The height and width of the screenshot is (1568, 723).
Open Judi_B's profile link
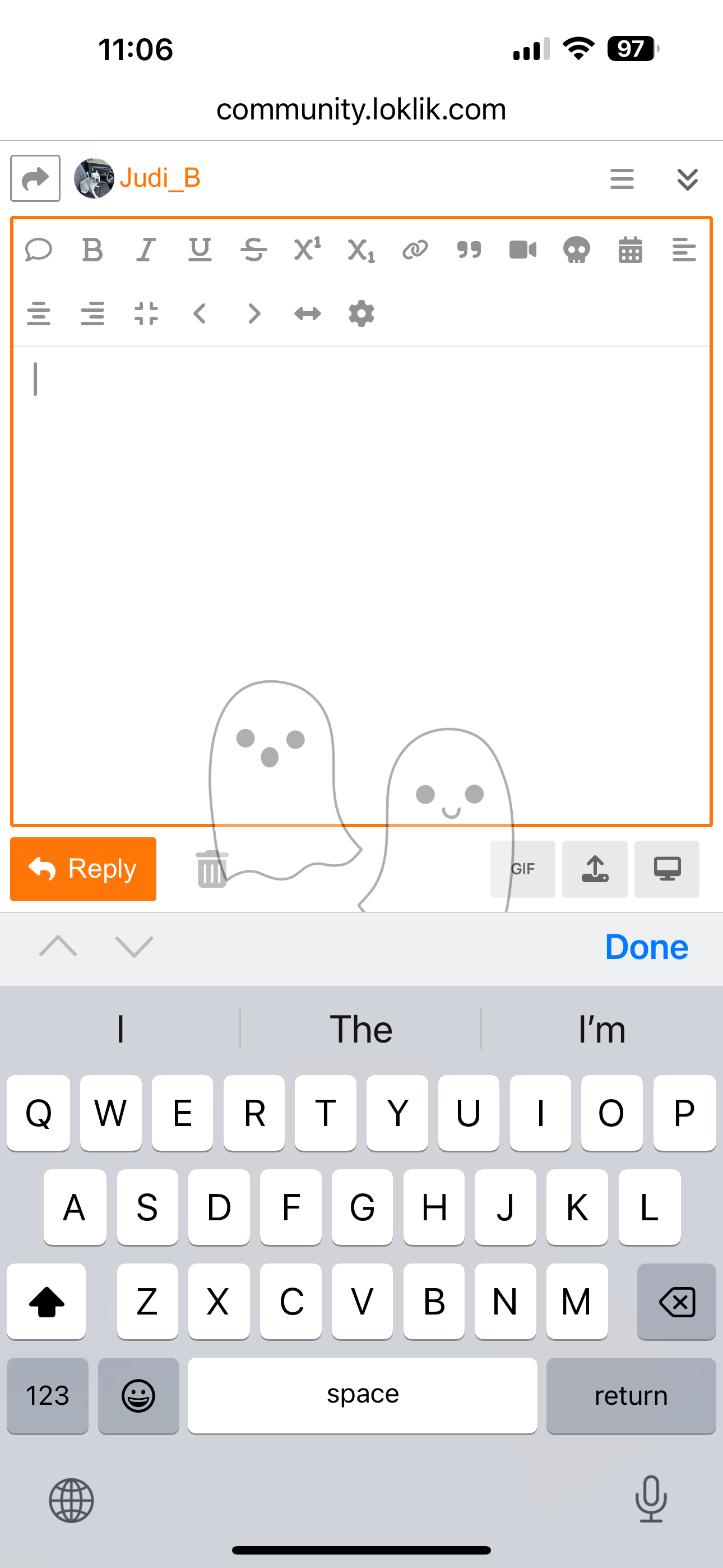(159, 178)
